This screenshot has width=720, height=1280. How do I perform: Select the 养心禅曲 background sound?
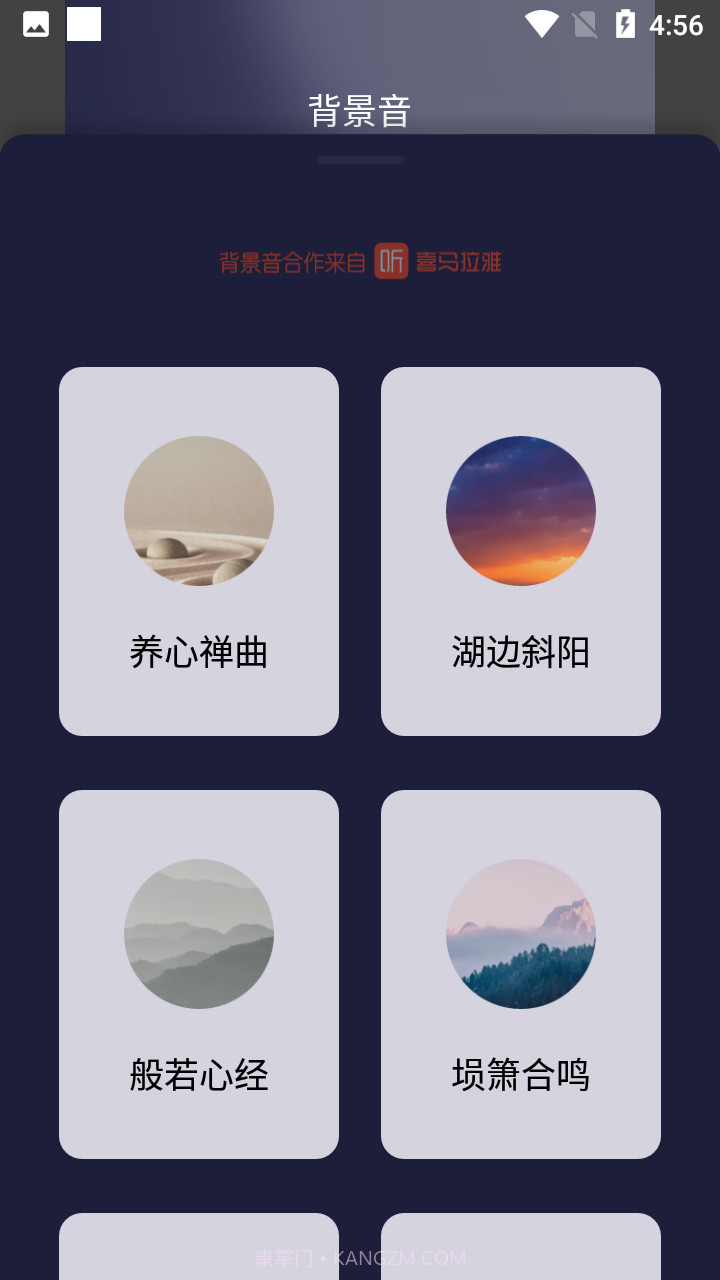click(x=198, y=551)
